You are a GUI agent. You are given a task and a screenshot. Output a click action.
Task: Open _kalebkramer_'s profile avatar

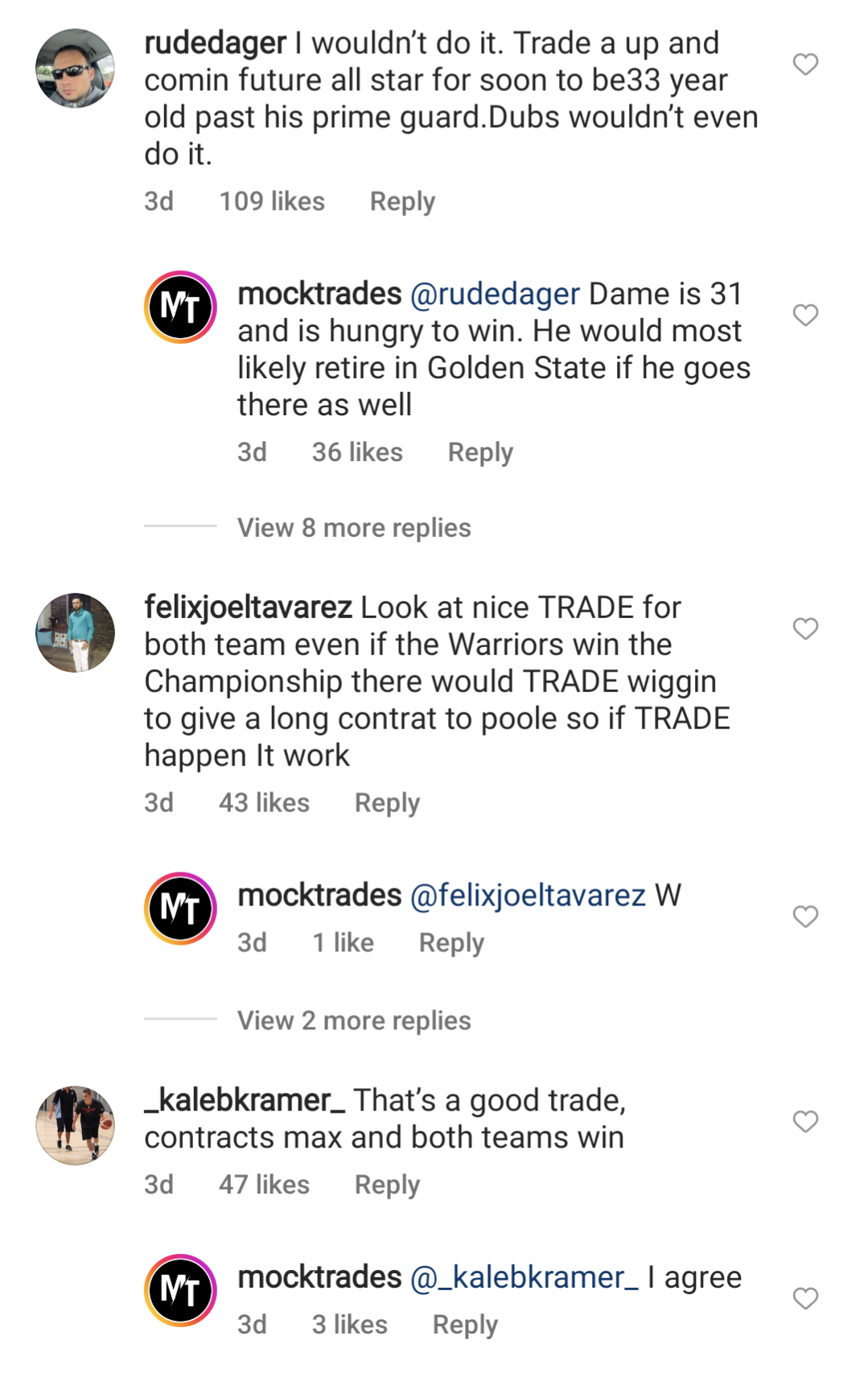pos(75,1125)
